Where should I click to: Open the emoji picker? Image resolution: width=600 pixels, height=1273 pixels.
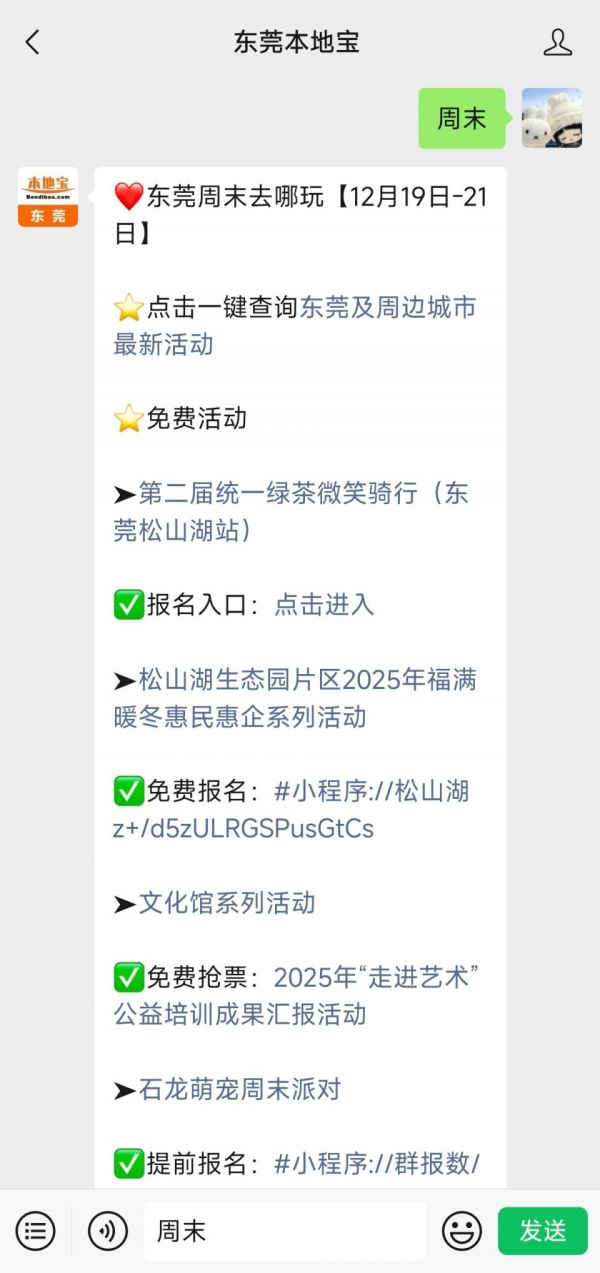[x=462, y=1230]
